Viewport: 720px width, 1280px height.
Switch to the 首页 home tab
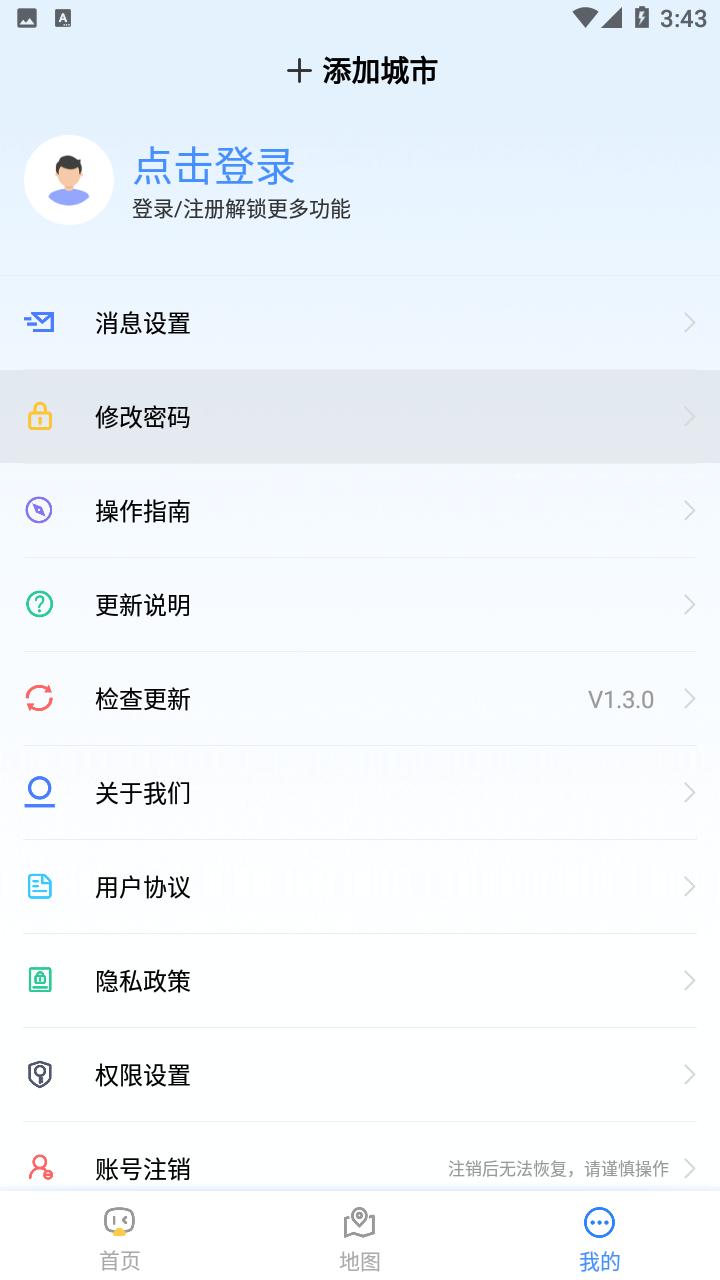pyautogui.click(x=120, y=1238)
